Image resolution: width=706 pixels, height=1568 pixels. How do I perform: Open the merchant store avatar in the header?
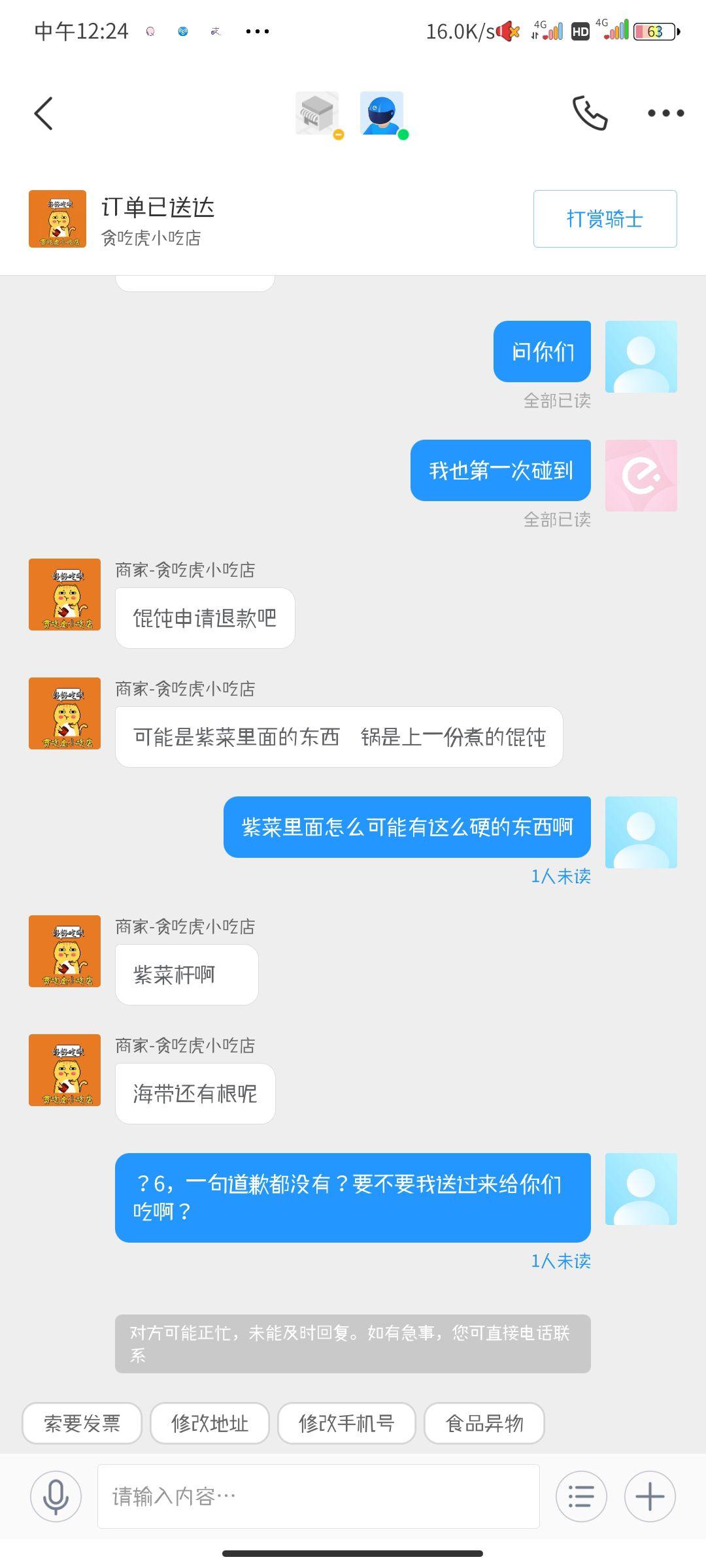click(318, 114)
